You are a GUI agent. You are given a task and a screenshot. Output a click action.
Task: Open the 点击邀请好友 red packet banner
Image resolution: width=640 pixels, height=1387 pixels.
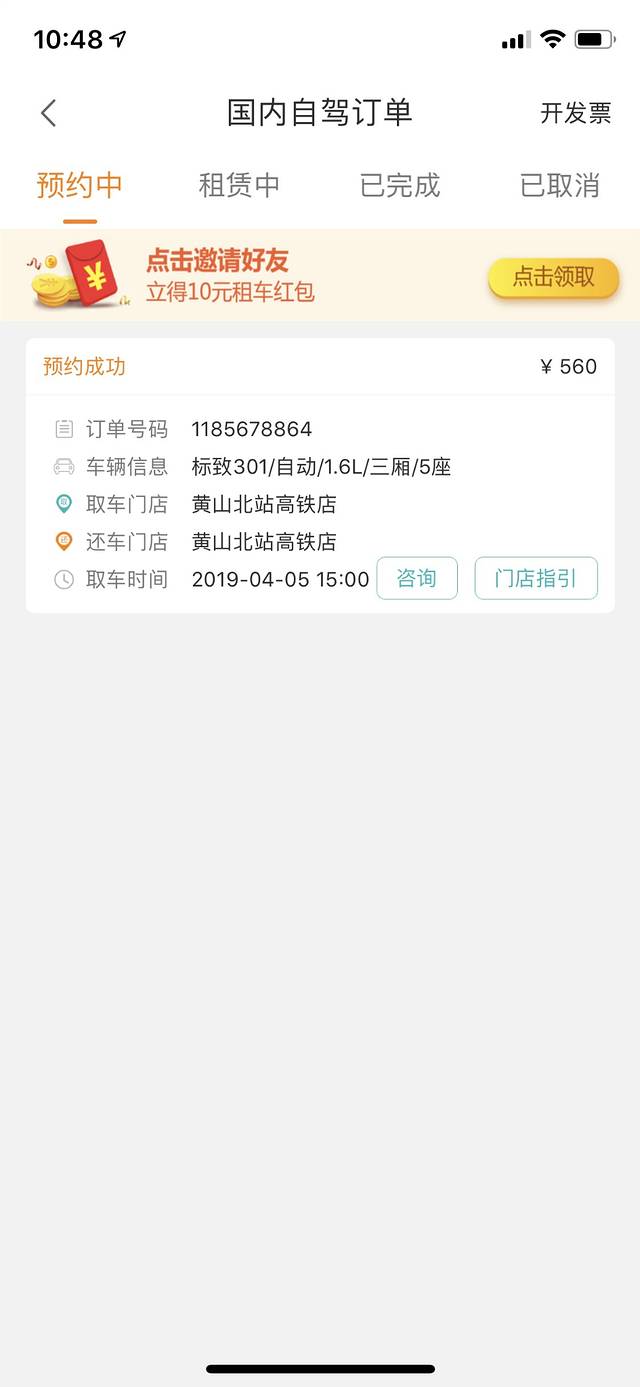230,276
